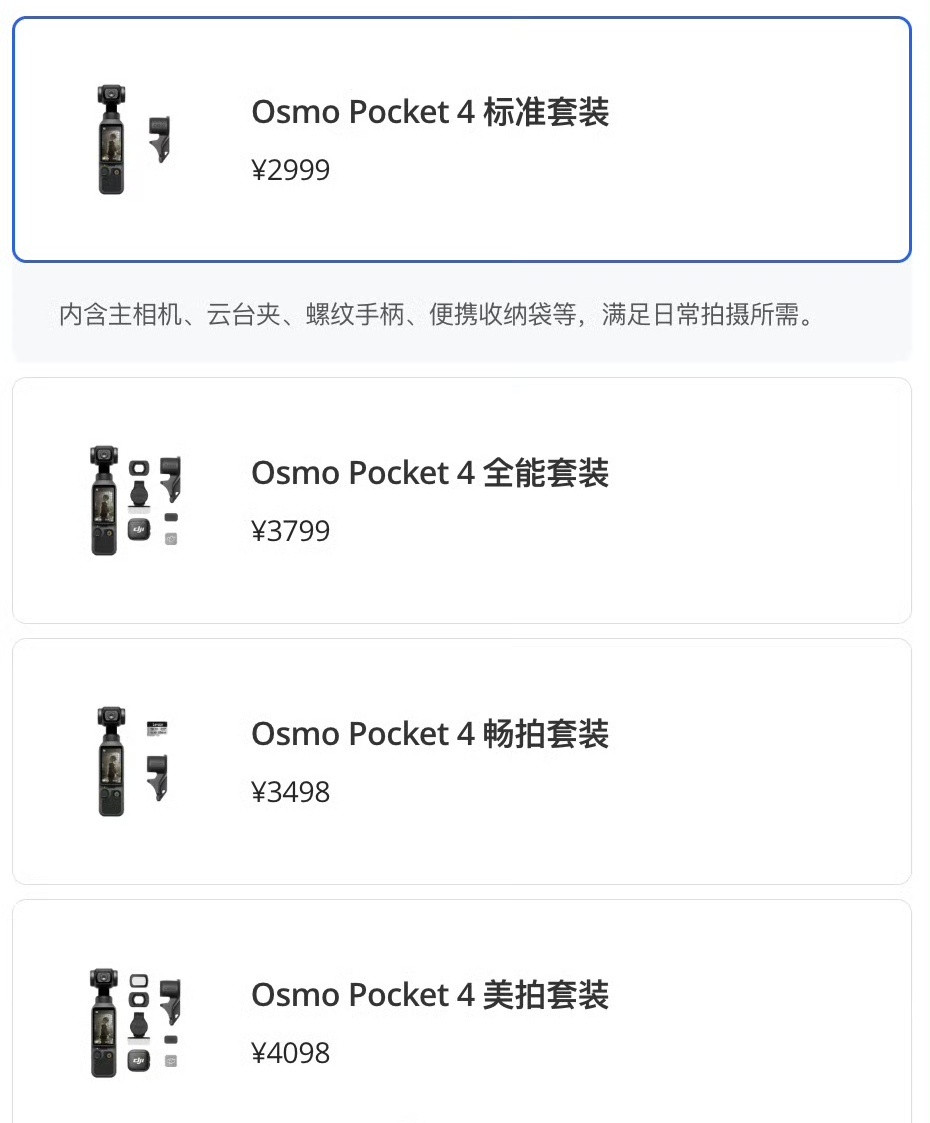The height and width of the screenshot is (1123, 930).
Task: Click the ¥3498 price label
Action: (291, 792)
